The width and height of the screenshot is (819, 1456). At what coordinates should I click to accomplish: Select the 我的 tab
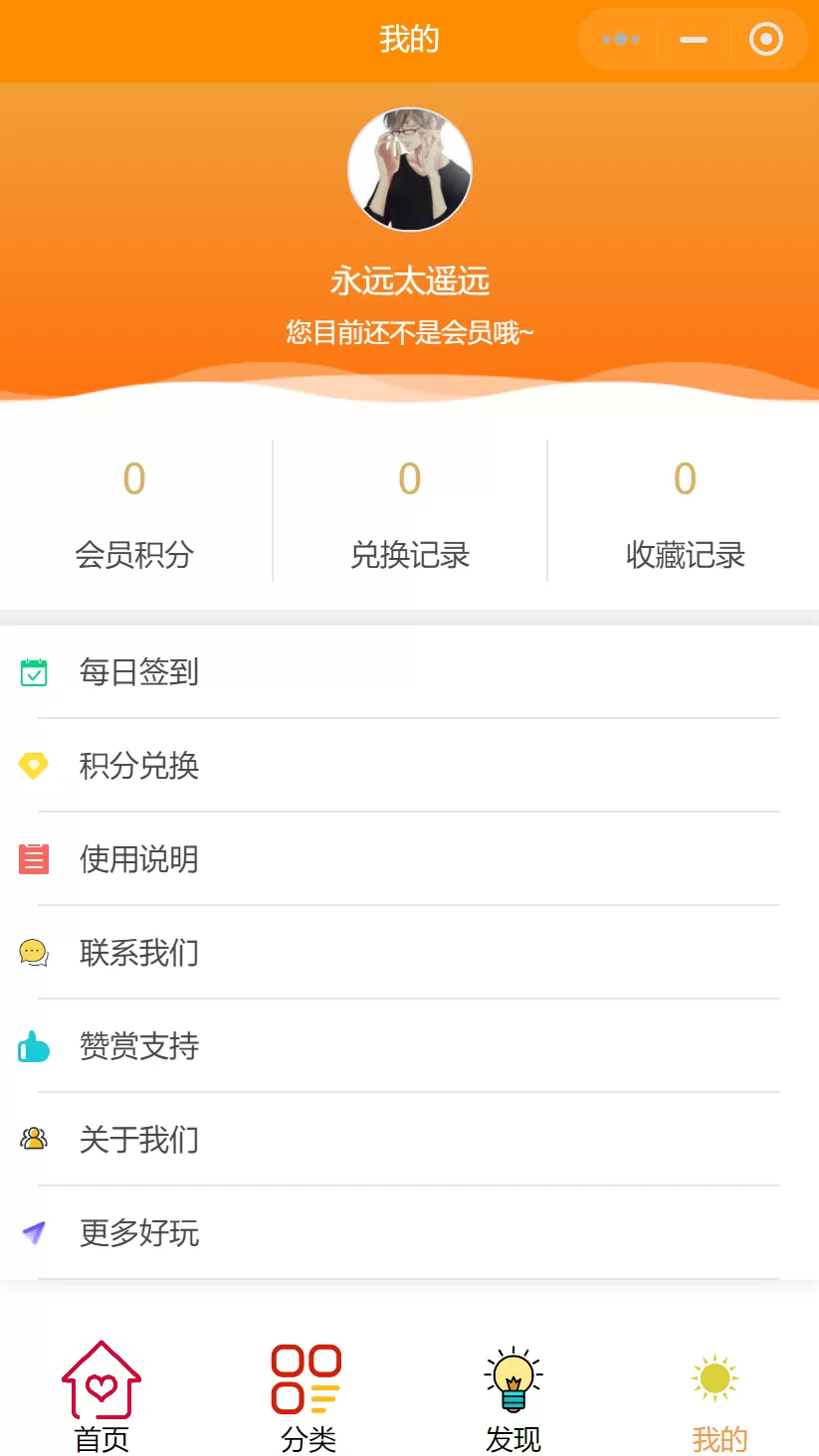tap(718, 1394)
